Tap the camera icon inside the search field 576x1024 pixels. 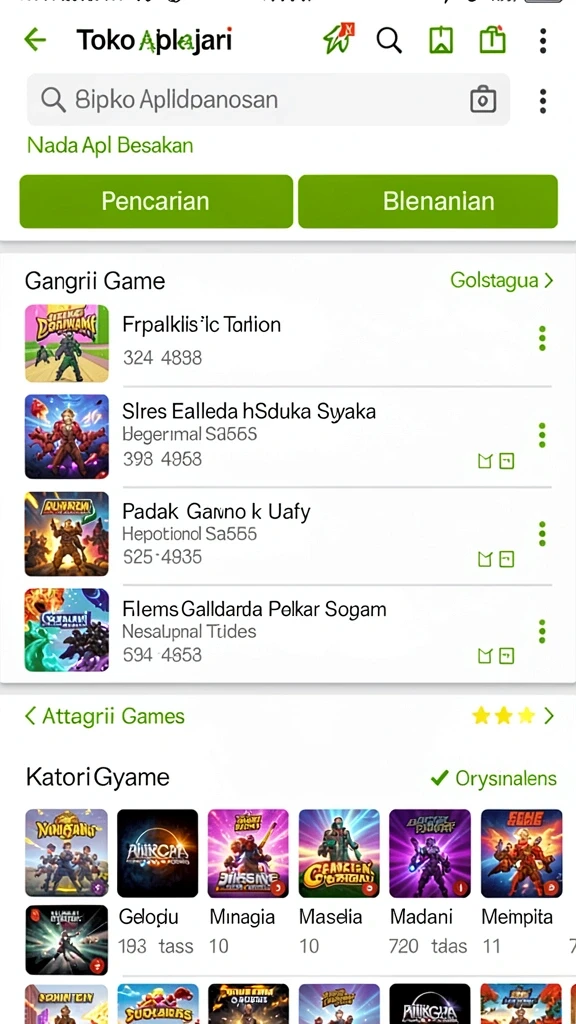(483, 99)
